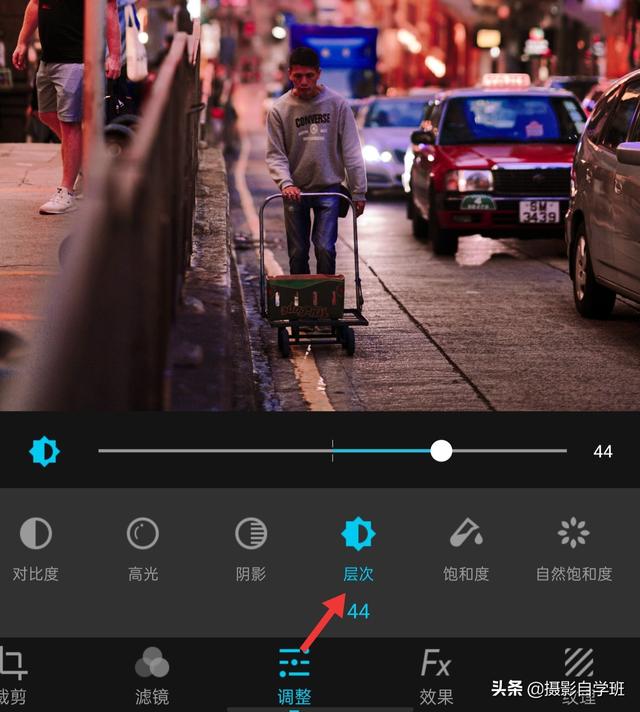Switch to the 滤镜 tab
Viewport: 640px width, 712px height.
point(152,675)
